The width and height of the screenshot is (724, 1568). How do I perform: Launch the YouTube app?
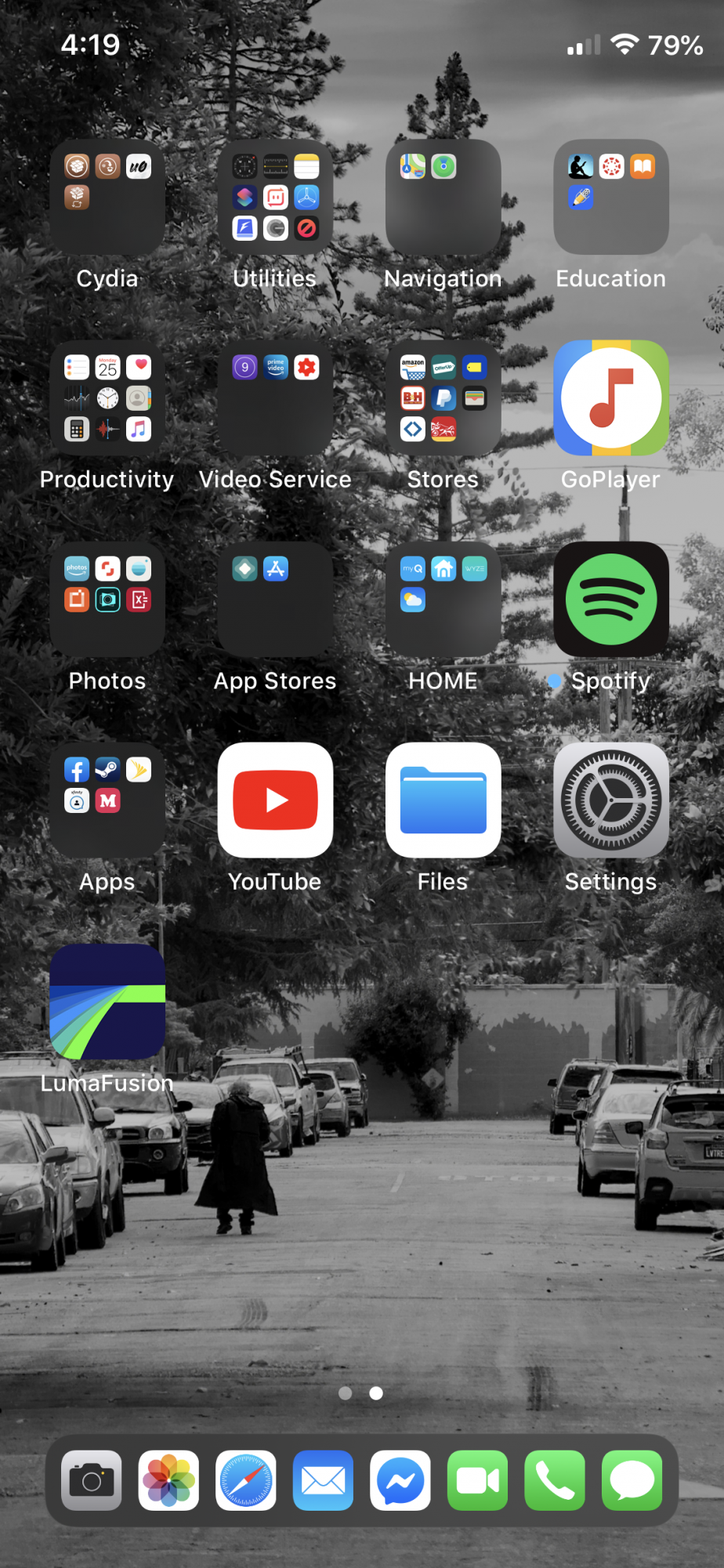275,800
